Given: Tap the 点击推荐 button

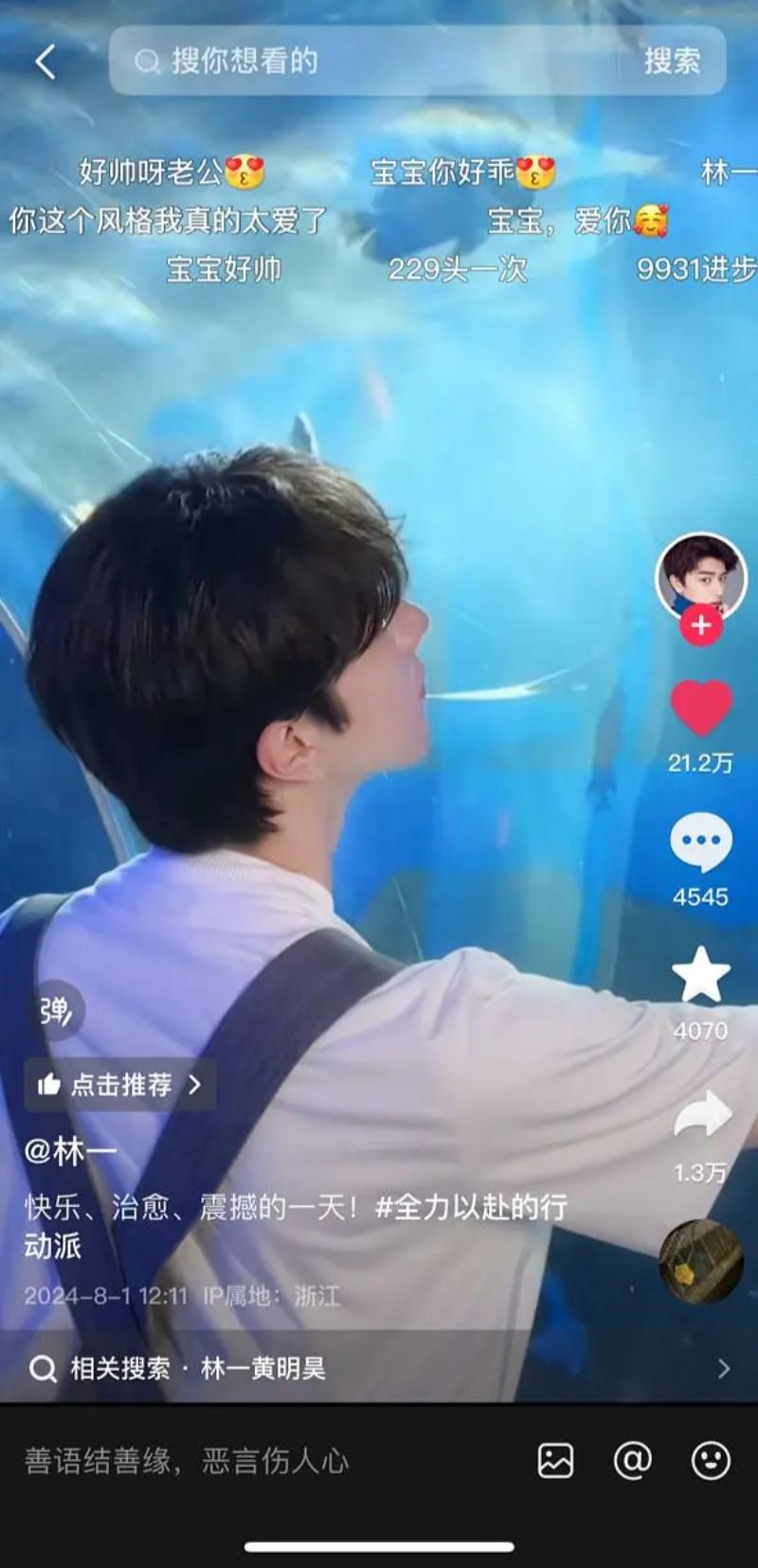Looking at the screenshot, I should (120, 1084).
